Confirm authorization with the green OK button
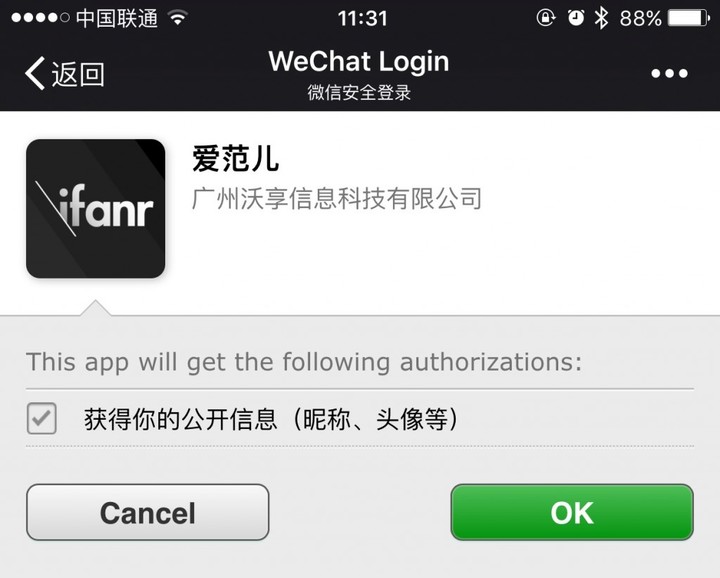The width and height of the screenshot is (720, 578). (x=571, y=513)
